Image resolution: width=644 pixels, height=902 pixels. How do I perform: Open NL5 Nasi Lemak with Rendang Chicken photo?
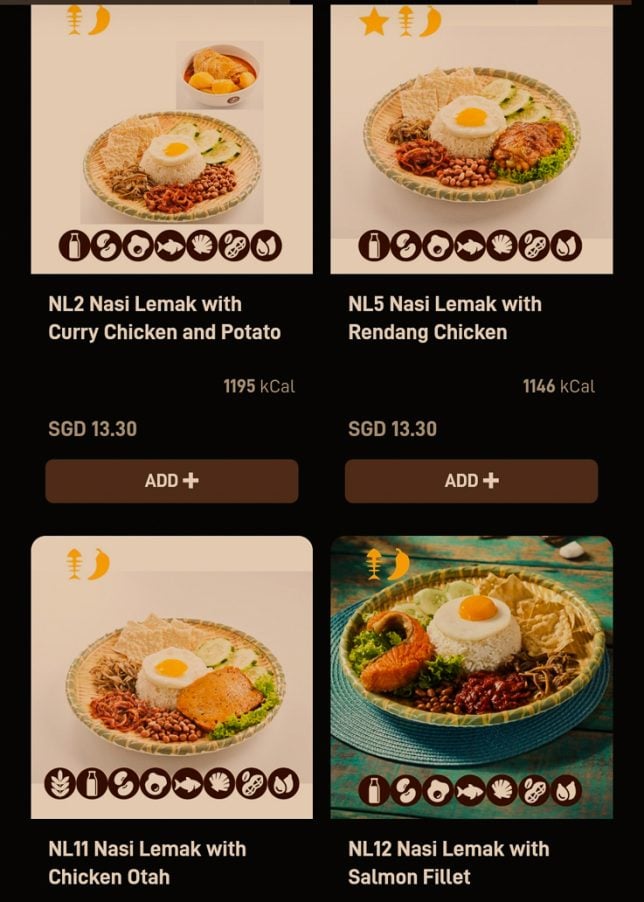pos(471,140)
